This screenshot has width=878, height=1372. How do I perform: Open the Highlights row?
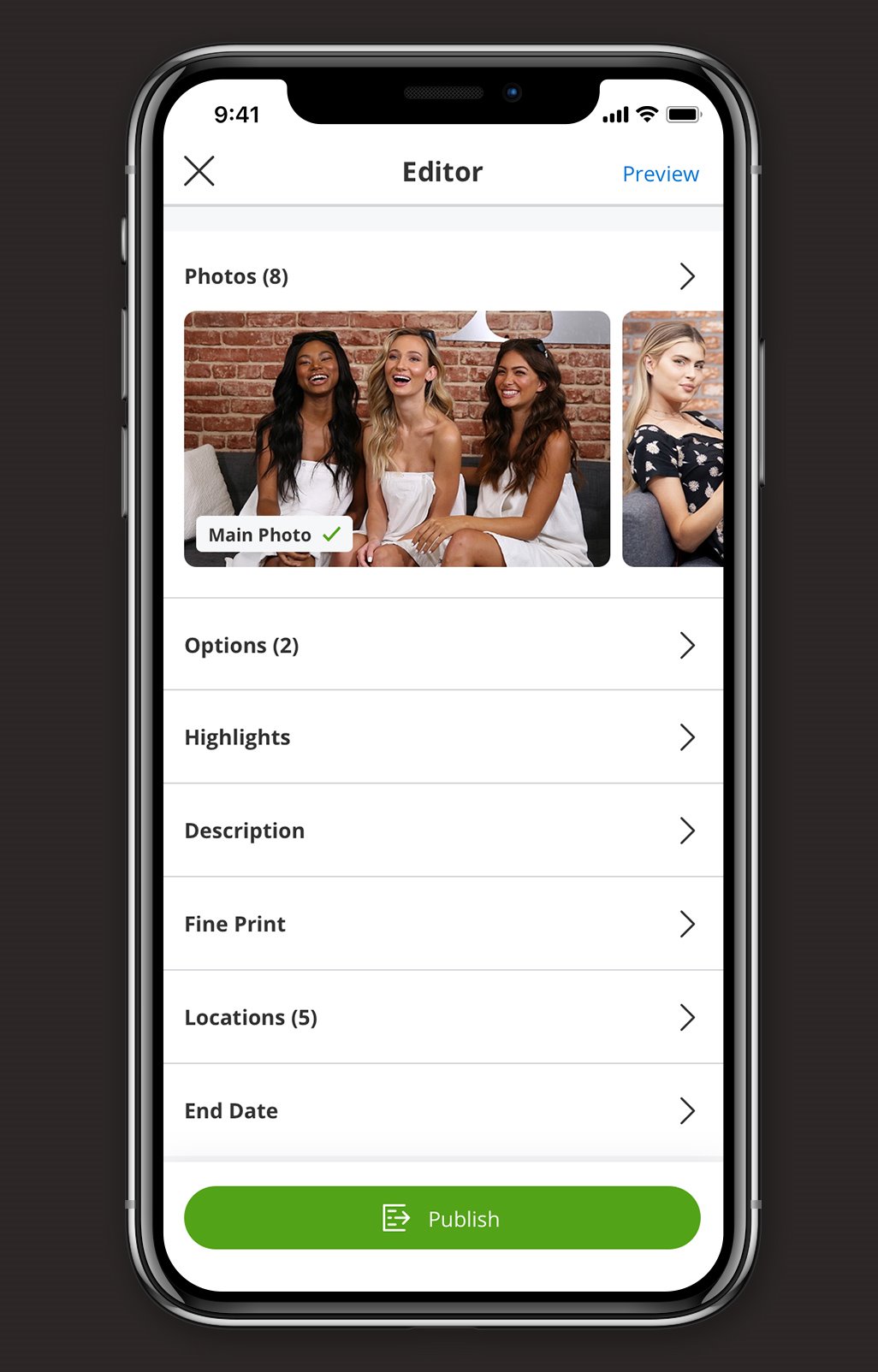click(x=442, y=737)
